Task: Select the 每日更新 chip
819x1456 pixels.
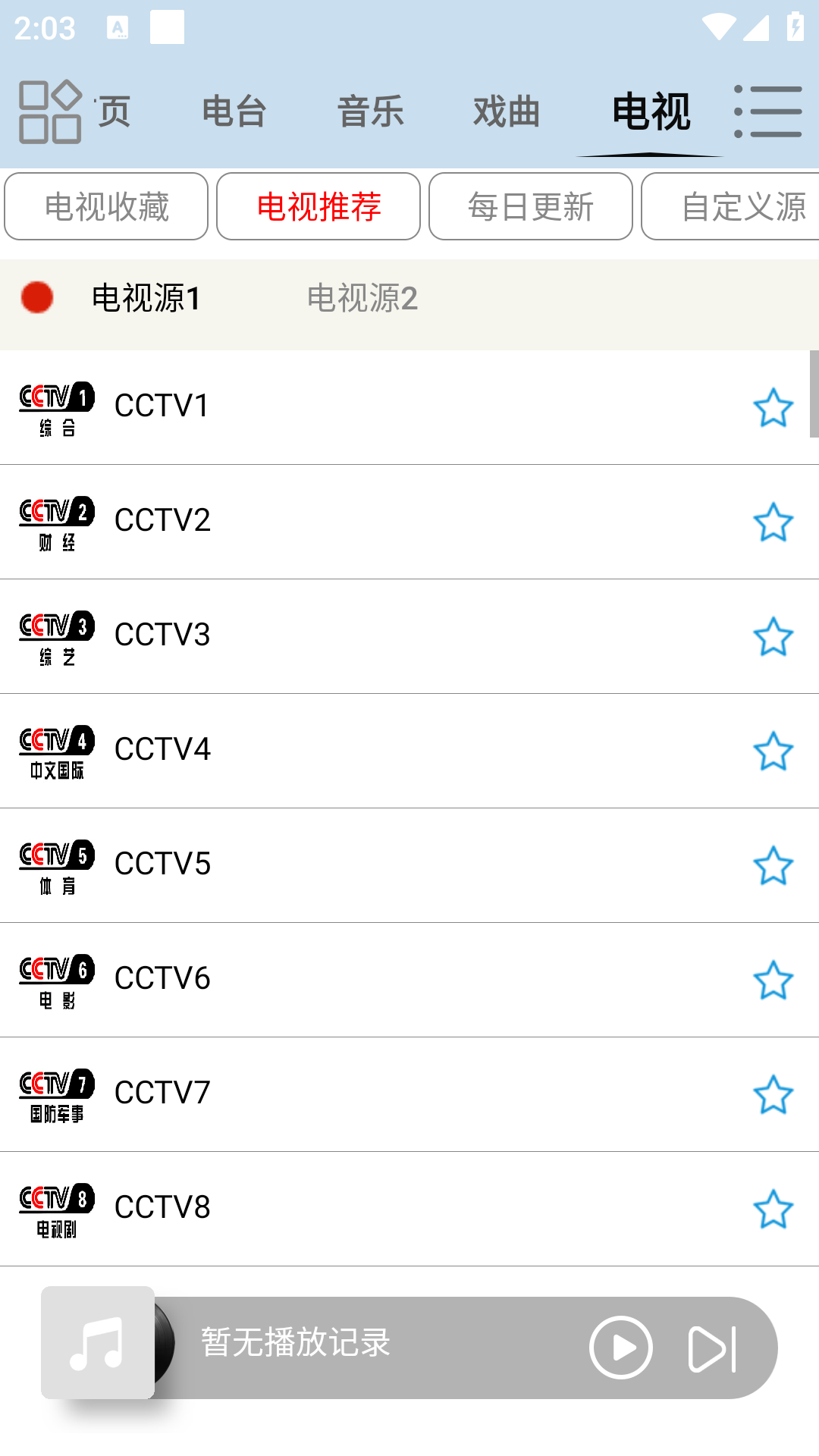Action: coord(531,206)
